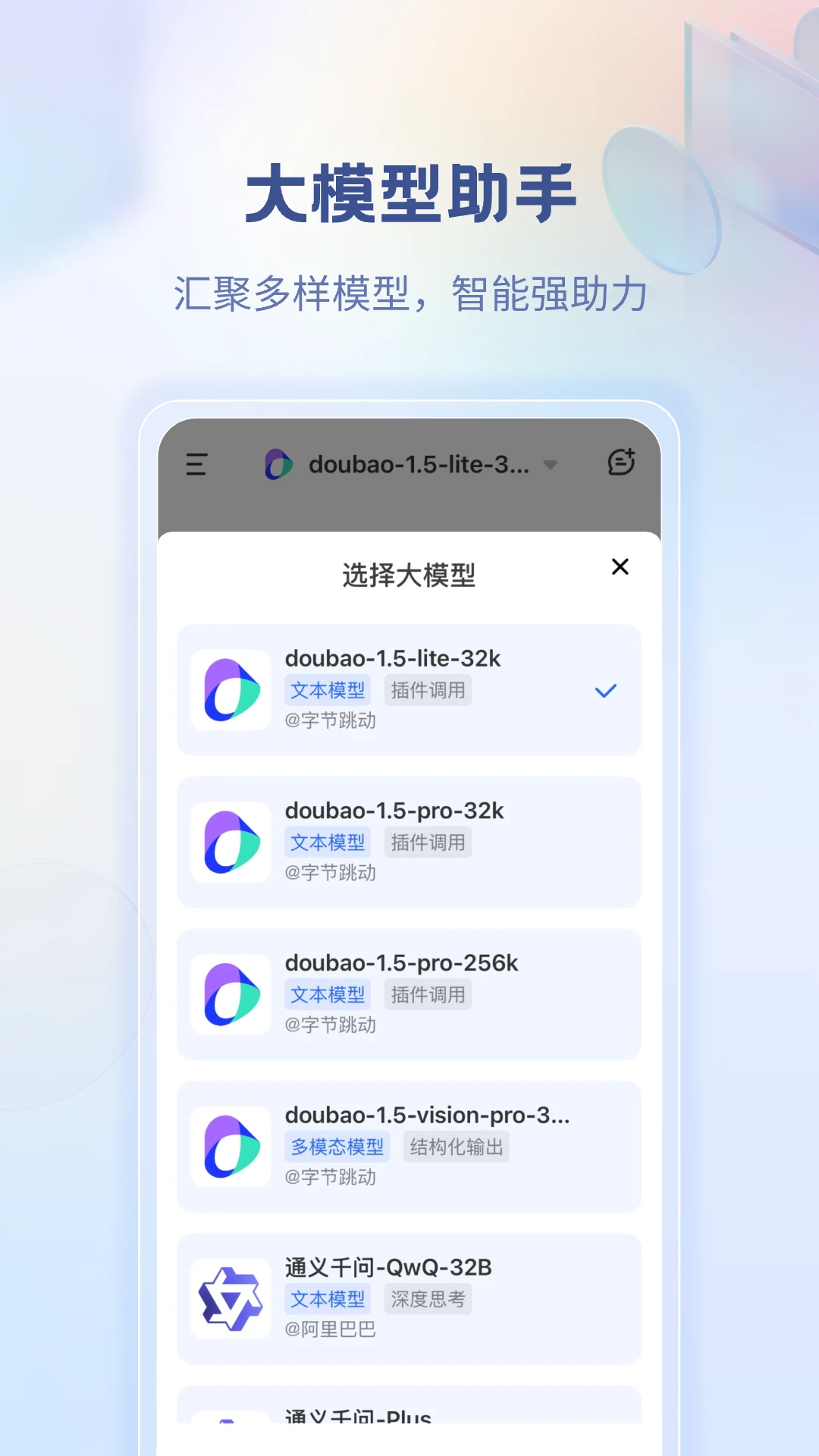The width and height of the screenshot is (819, 1456).
Task: Click the 深度思考 tag on the QwQ model
Action: pyautogui.click(x=428, y=1299)
